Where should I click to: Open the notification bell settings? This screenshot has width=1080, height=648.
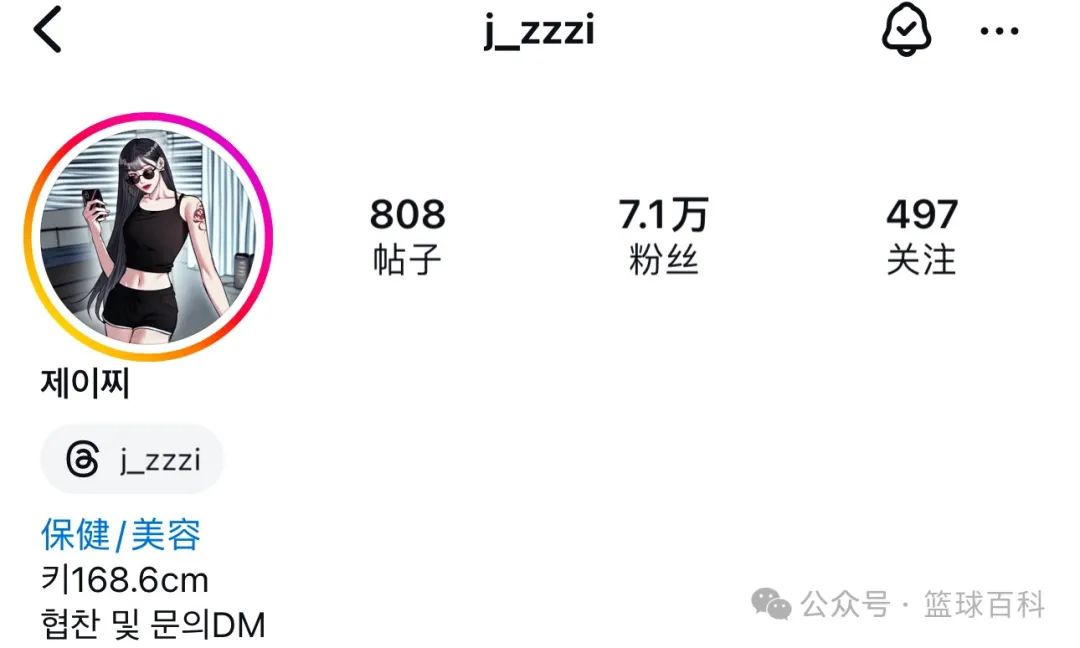pyautogui.click(x=906, y=32)
